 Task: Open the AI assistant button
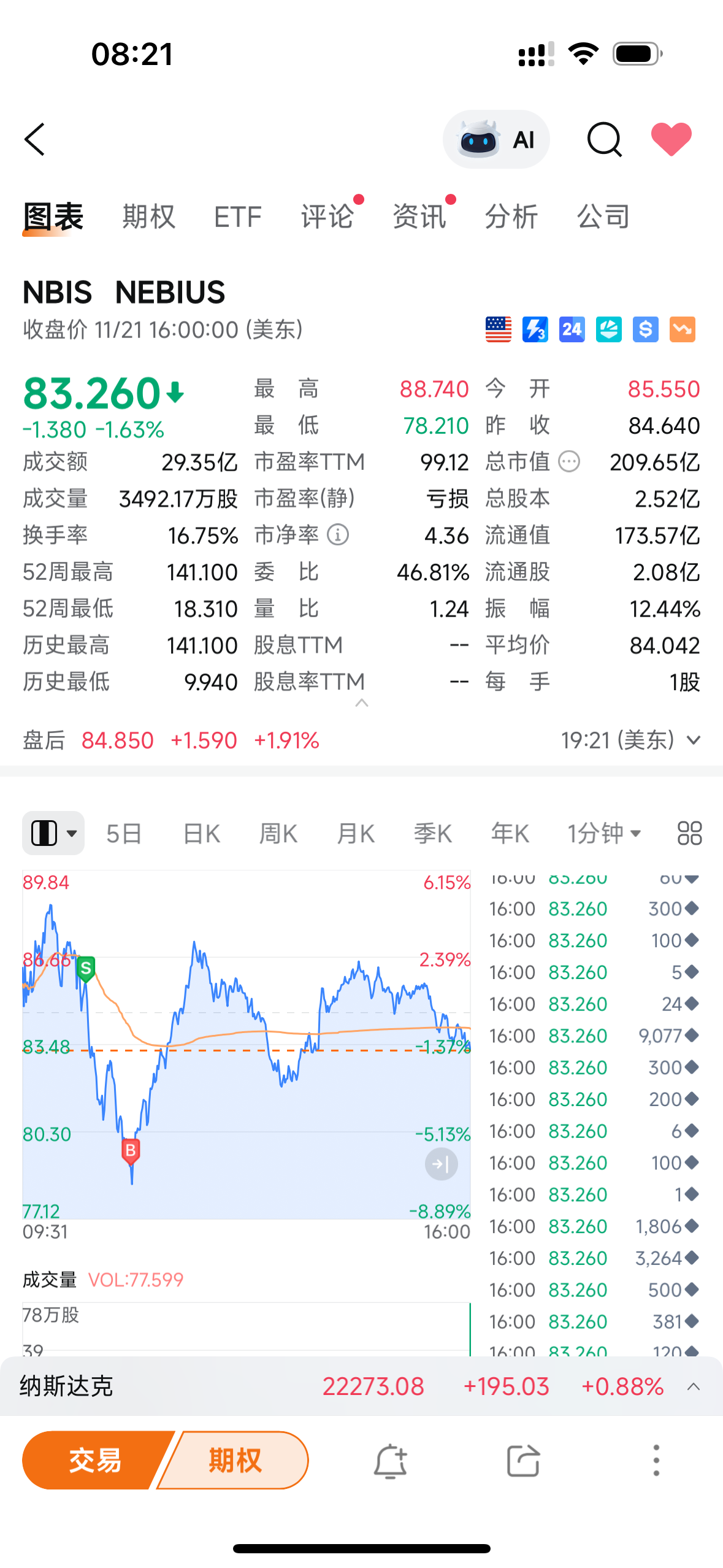coord(496,140)
